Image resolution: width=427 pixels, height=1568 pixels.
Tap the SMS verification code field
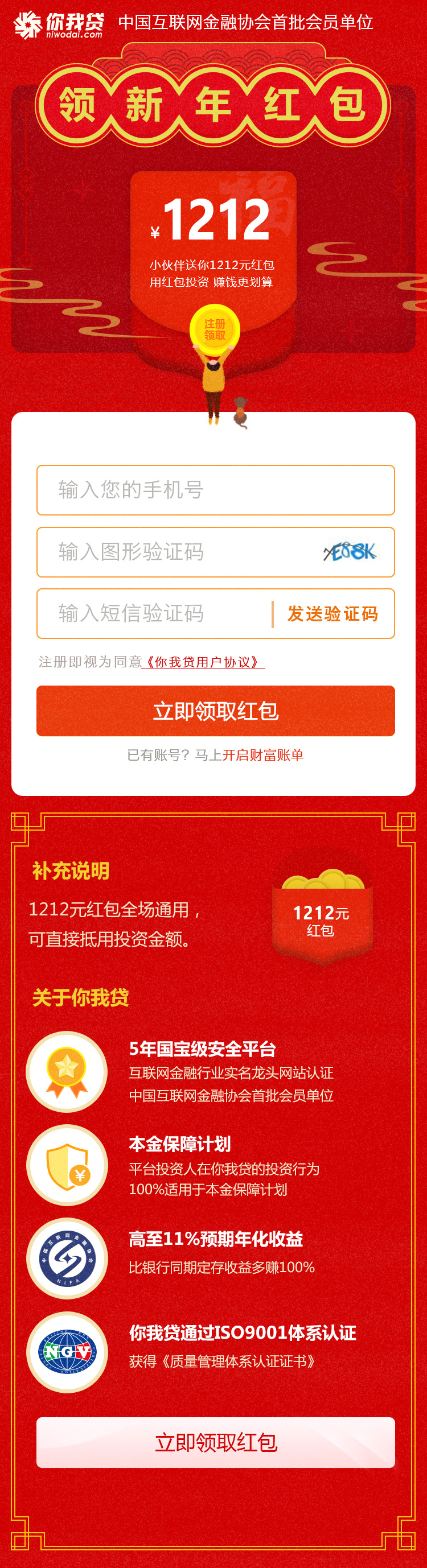click(x=152, y=613)
